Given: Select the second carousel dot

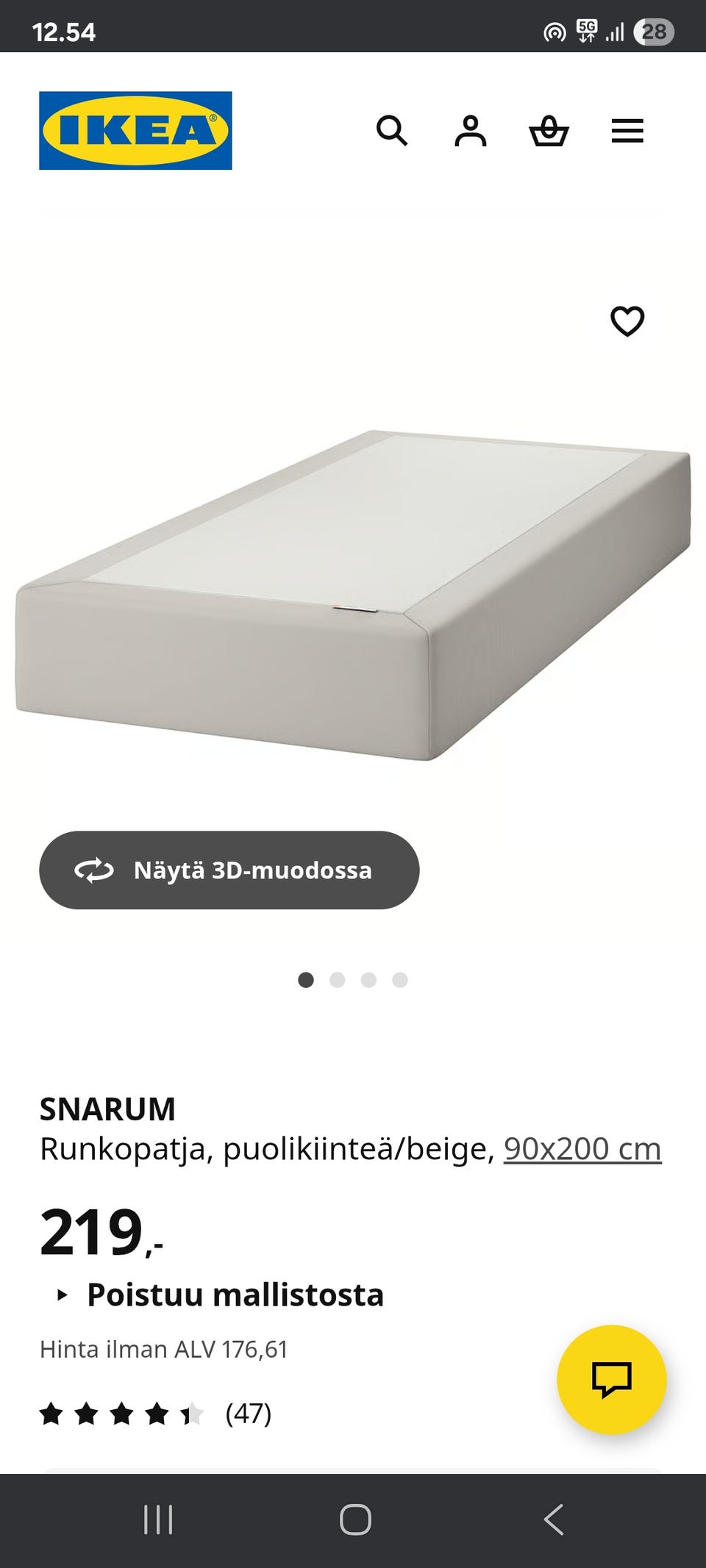Looking at the screenshot, I should pyautogui.click(x=338, y=978).
